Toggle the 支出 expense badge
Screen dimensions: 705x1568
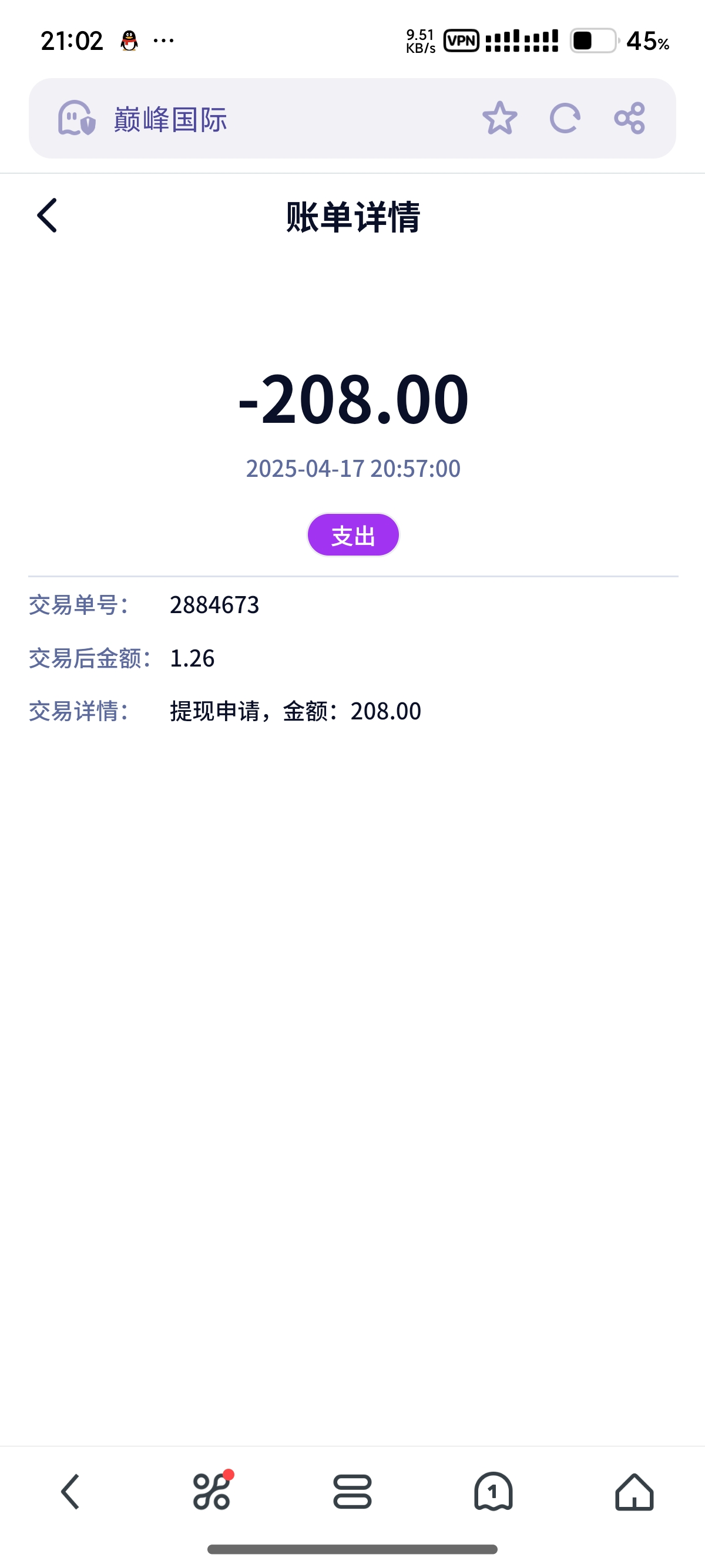(x=352, y=534)
